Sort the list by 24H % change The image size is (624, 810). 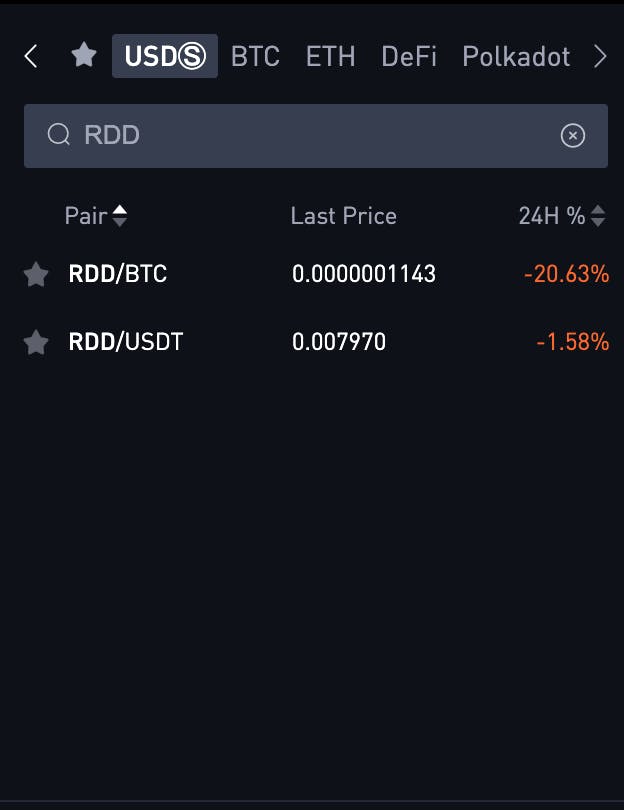tap(562, 216)
